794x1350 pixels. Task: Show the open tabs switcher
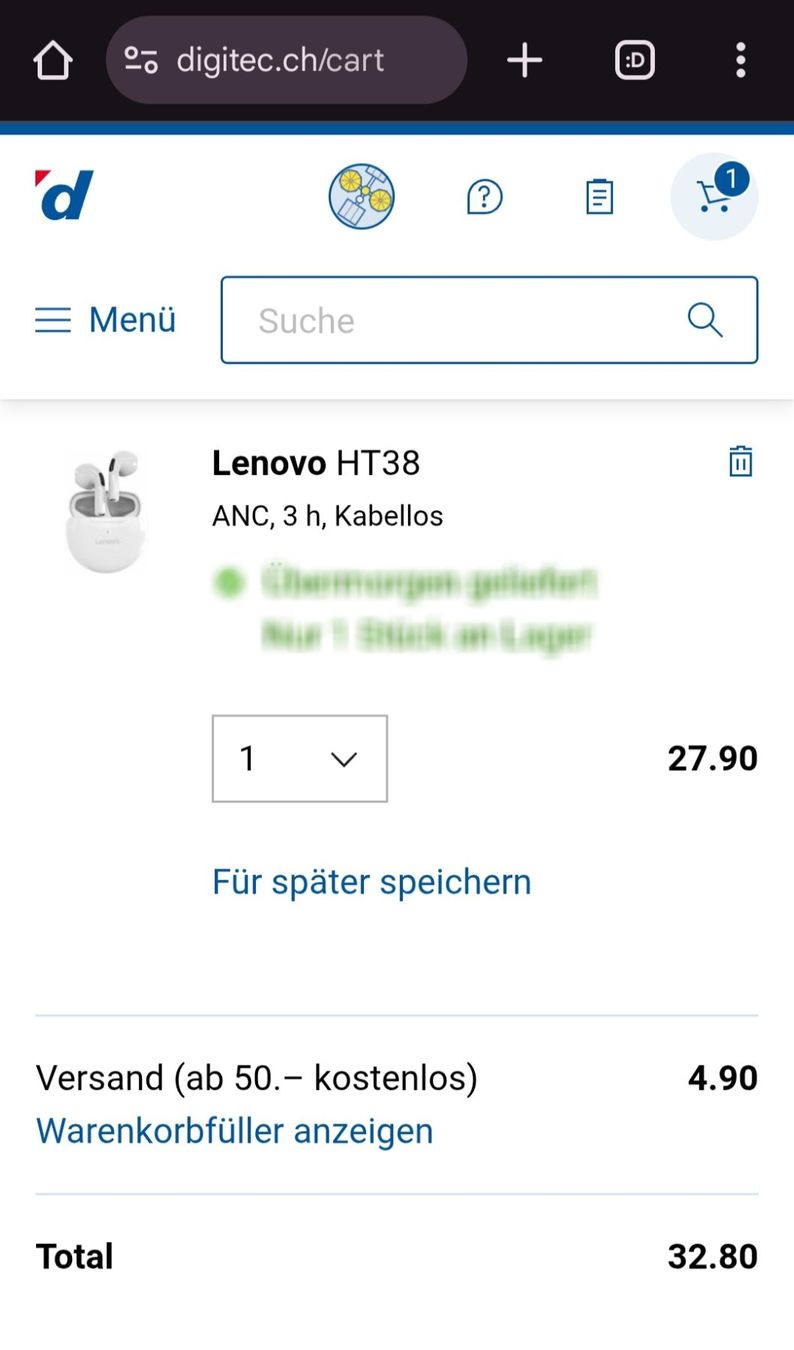coord(634,61)
